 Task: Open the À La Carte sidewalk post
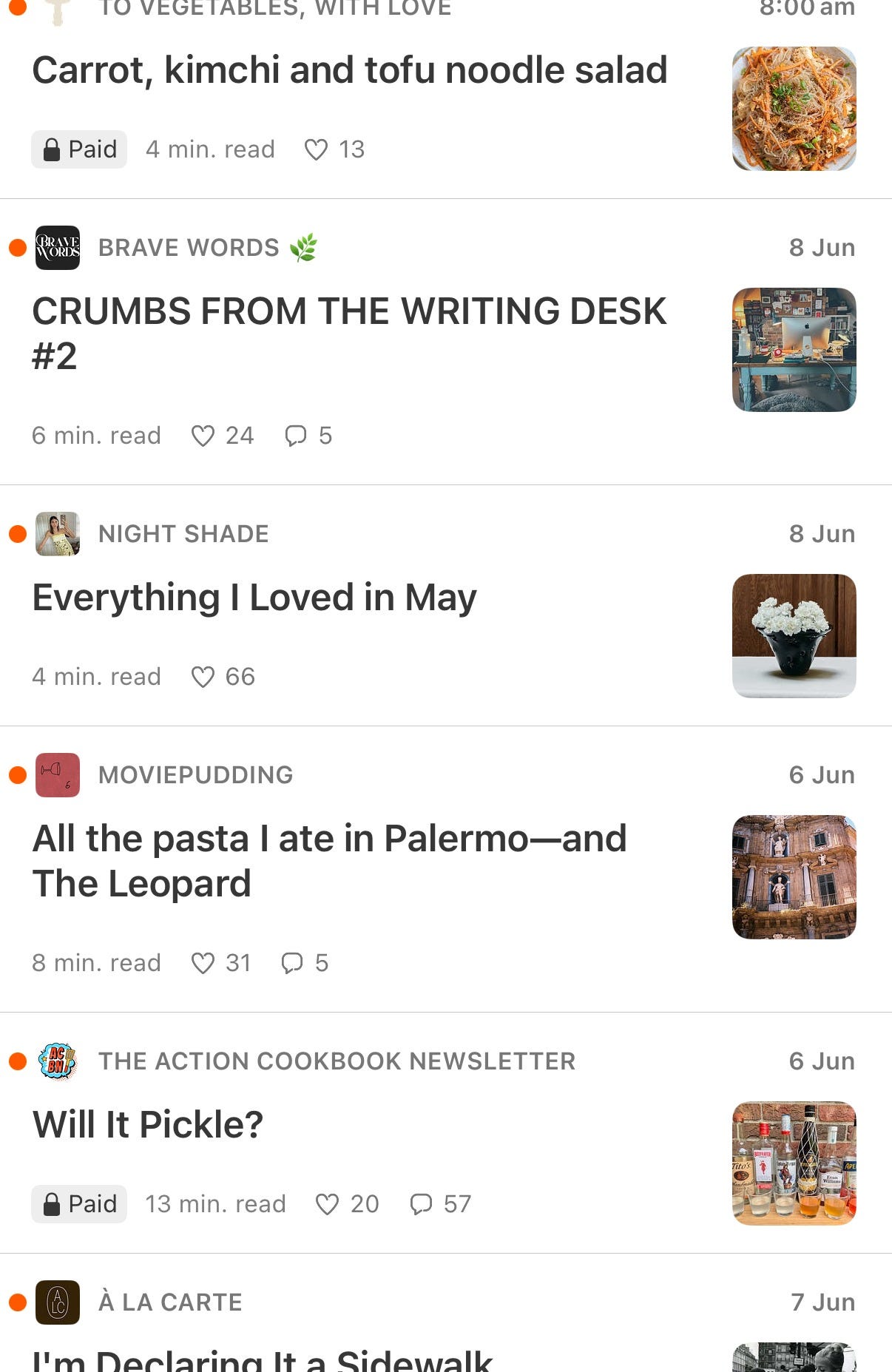coord(263,1359)
